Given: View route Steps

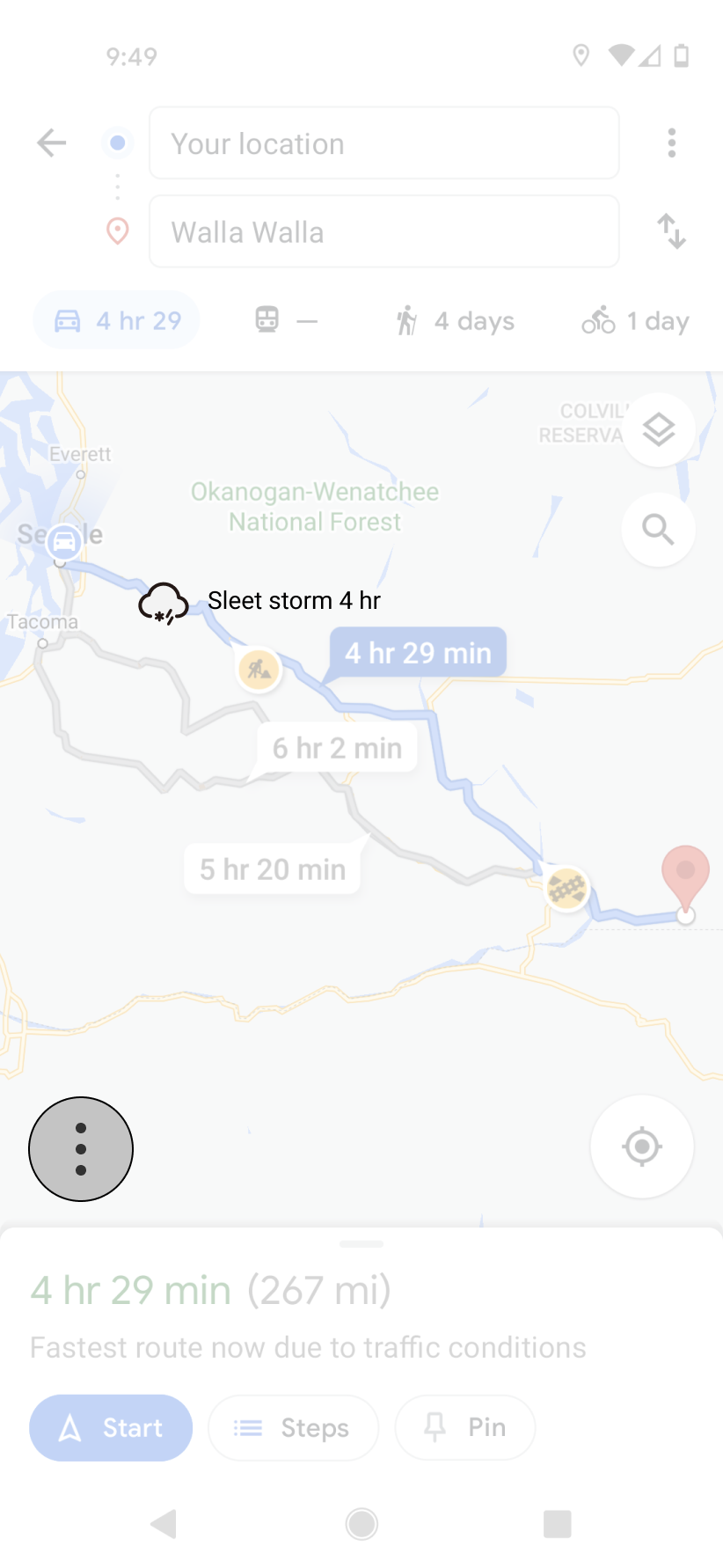Looking at the screenshot, I should point(293,1427).
